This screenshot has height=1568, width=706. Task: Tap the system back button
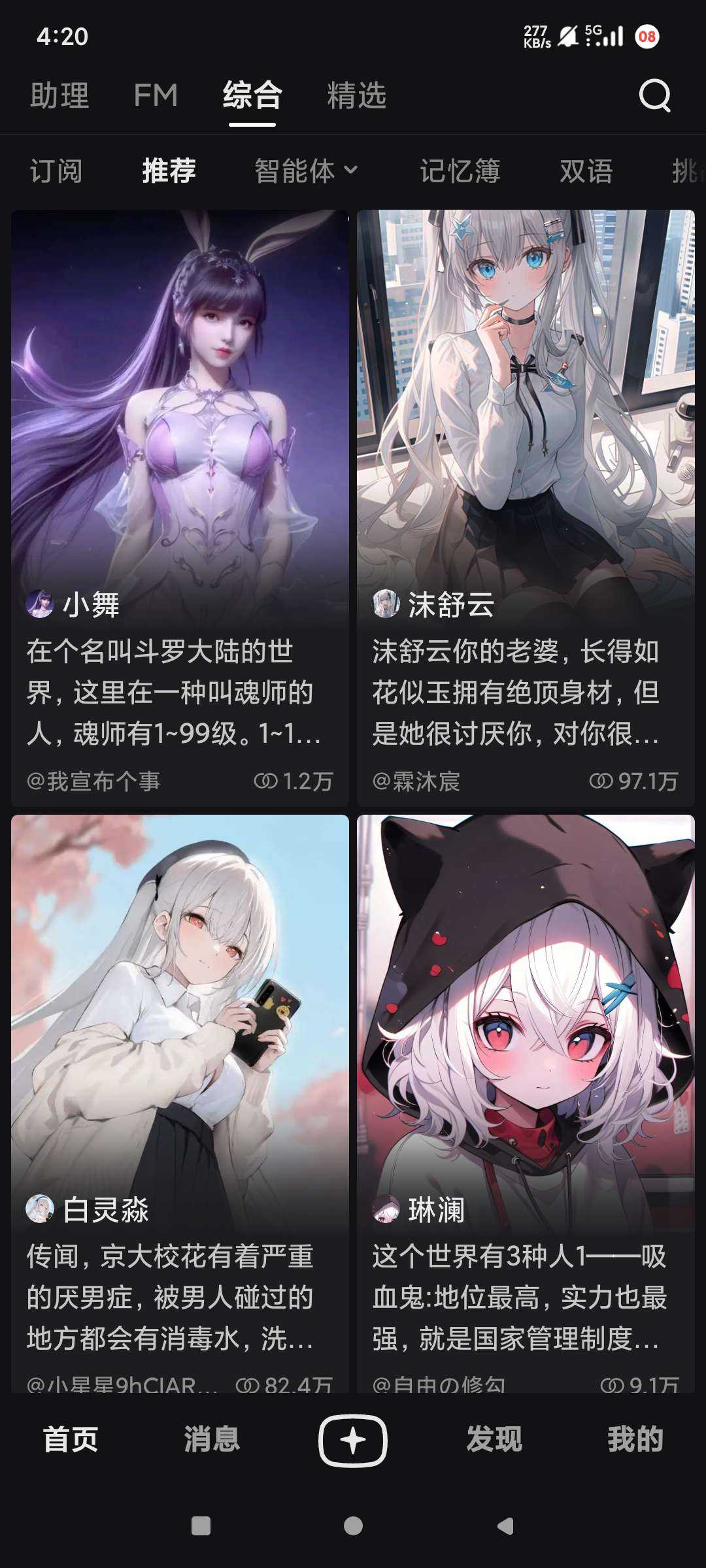coord(505,1526)
